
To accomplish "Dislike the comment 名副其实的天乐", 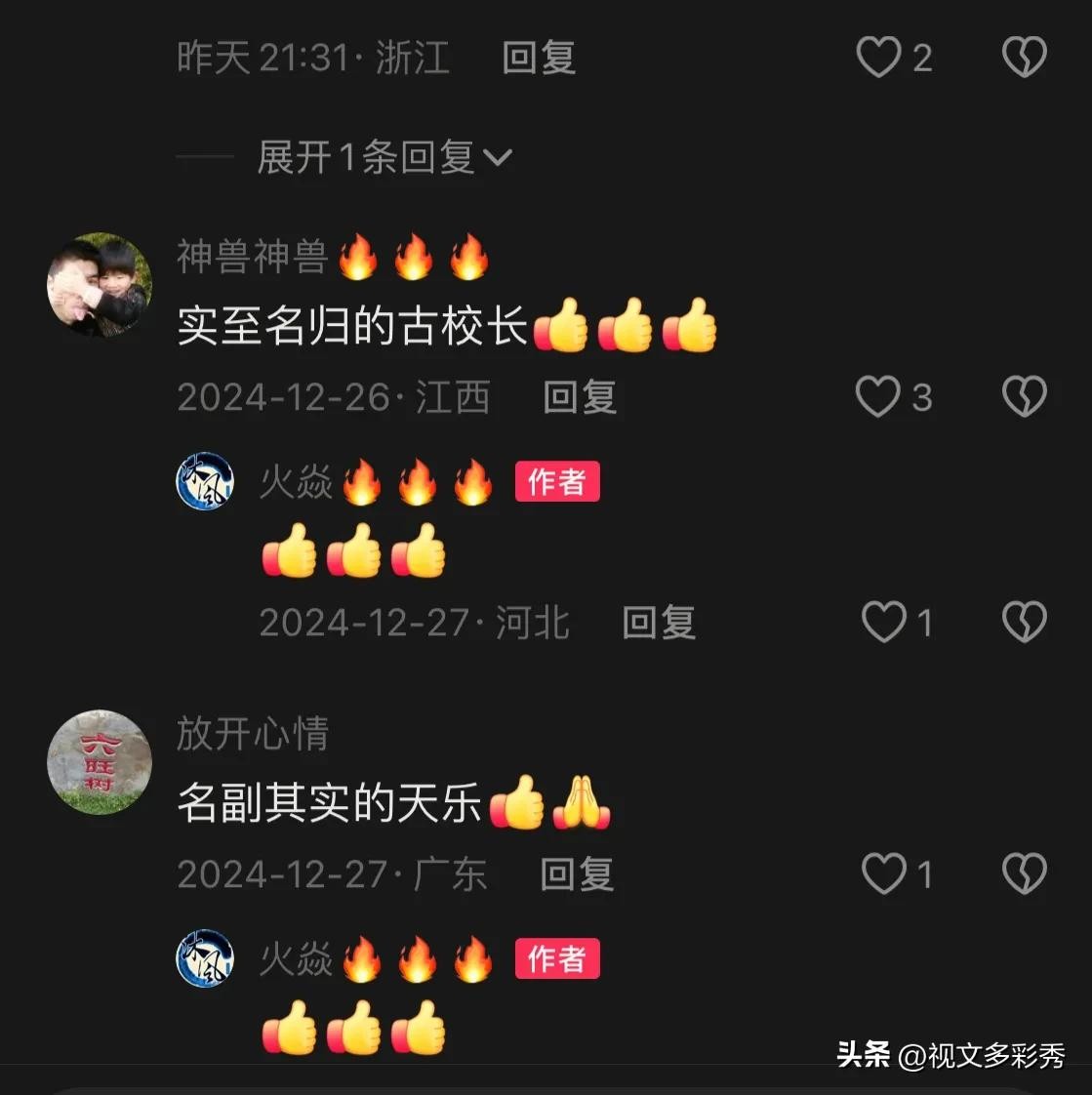I will pos(1024,873).
